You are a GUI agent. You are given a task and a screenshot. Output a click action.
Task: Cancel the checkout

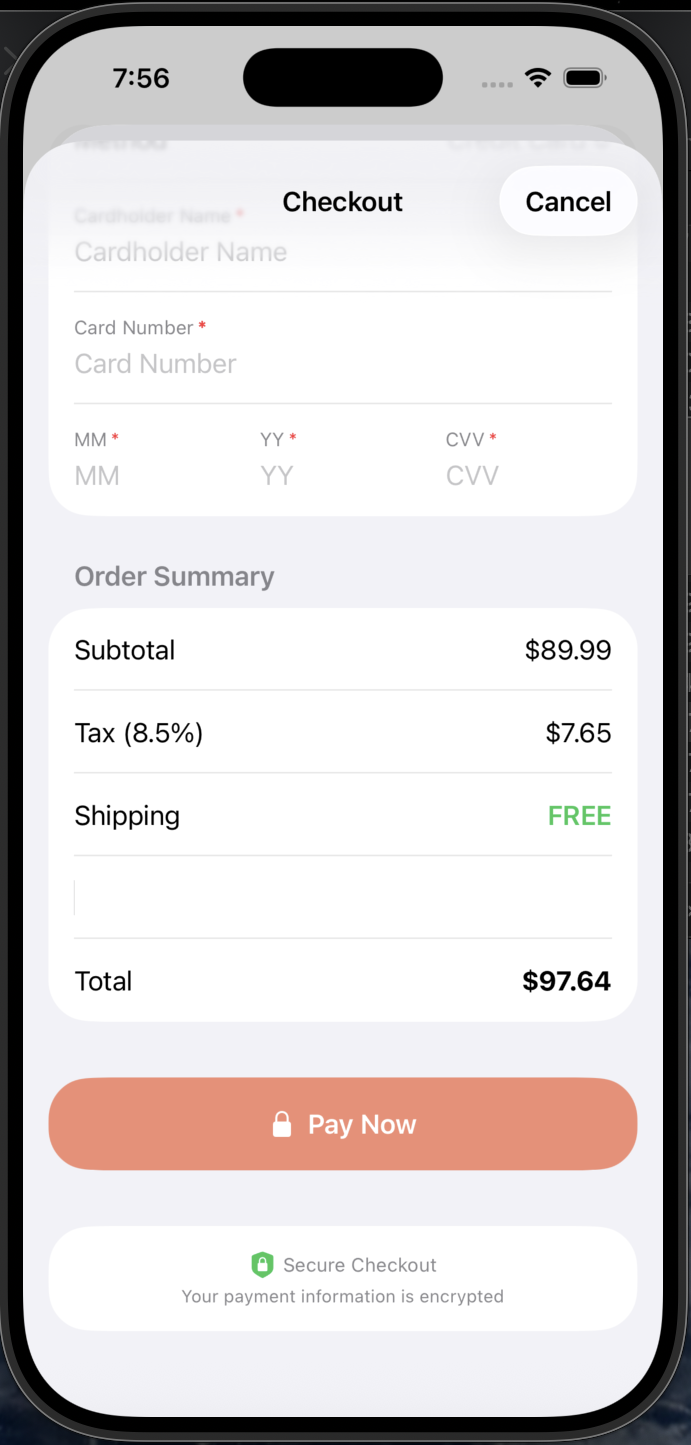tap(568, 202)
